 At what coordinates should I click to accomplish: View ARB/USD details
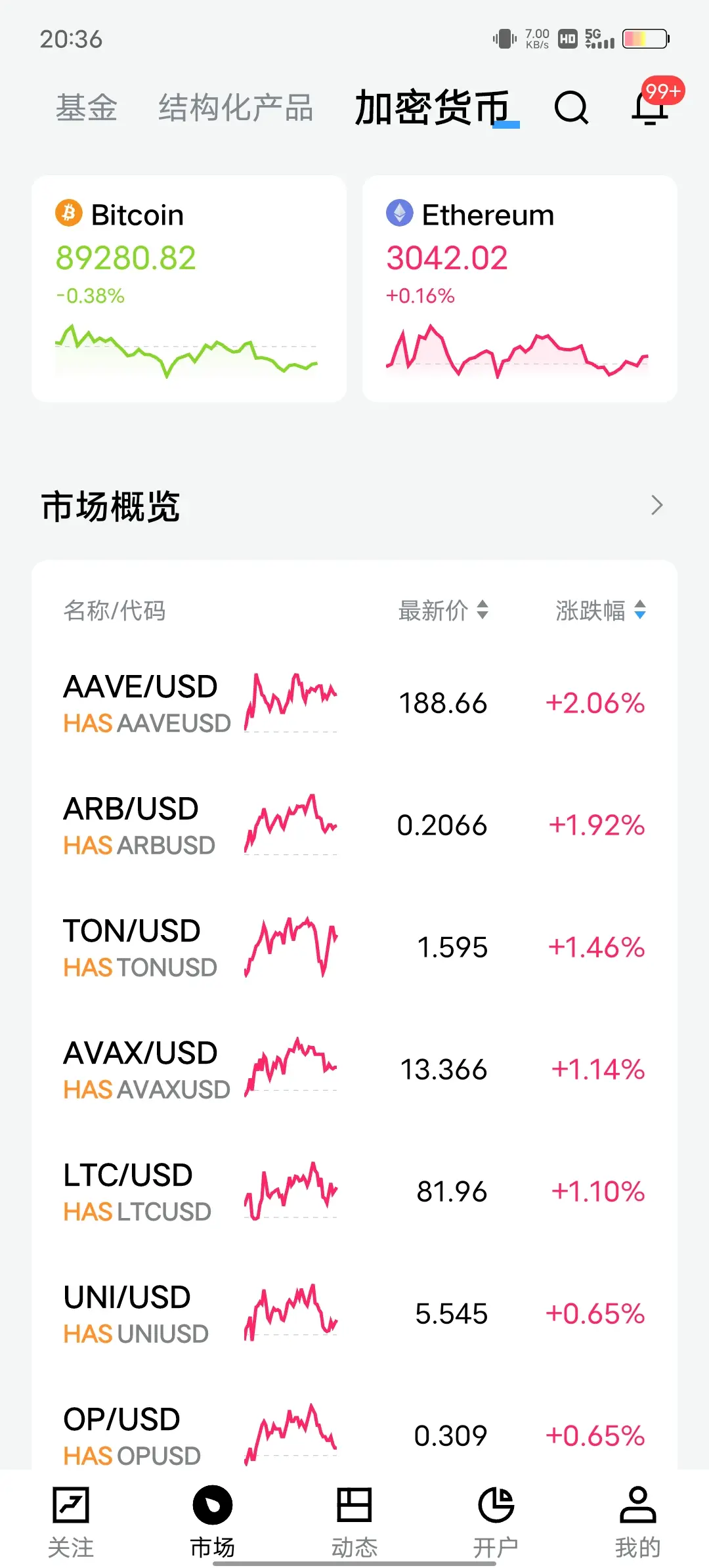(354, 825)
